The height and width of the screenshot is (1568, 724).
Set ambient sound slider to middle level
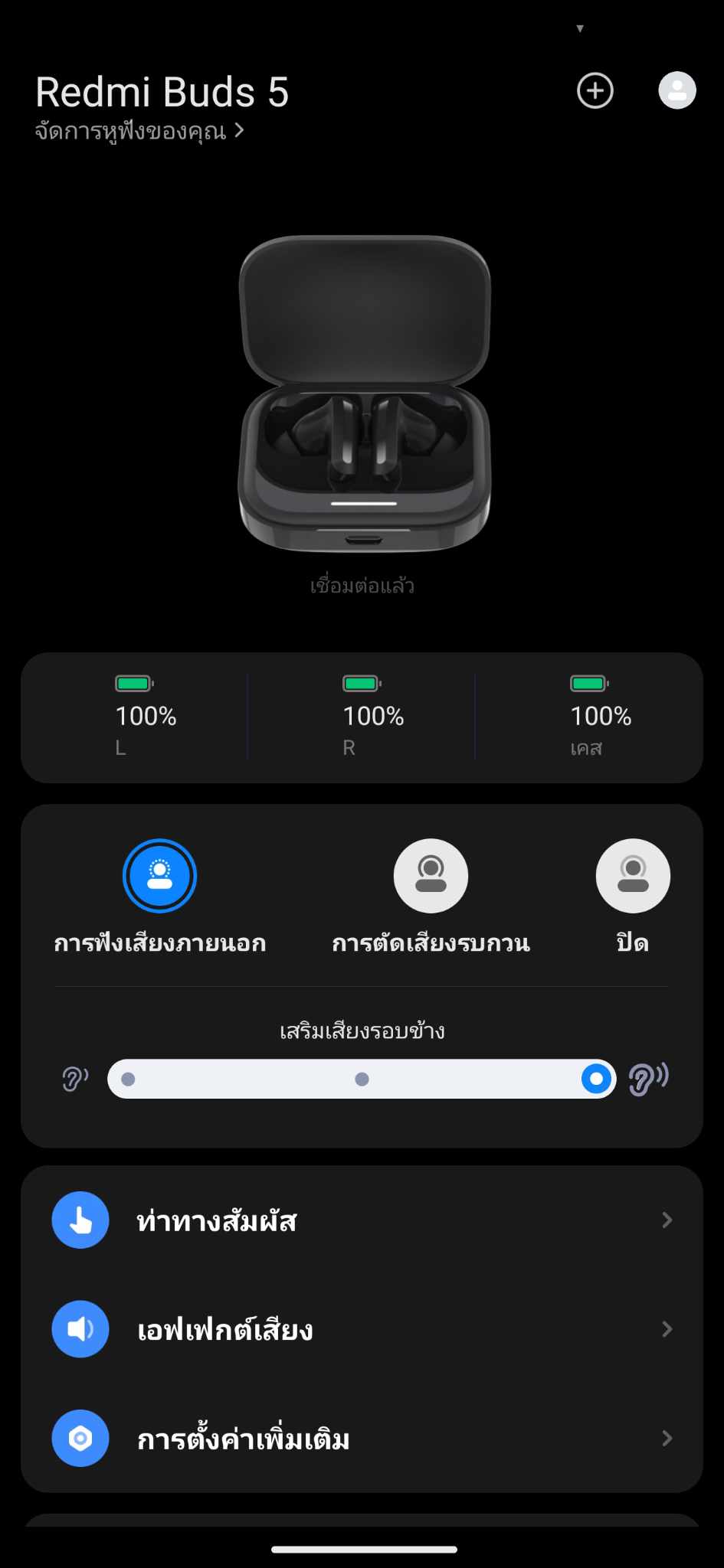[362, 1079]
